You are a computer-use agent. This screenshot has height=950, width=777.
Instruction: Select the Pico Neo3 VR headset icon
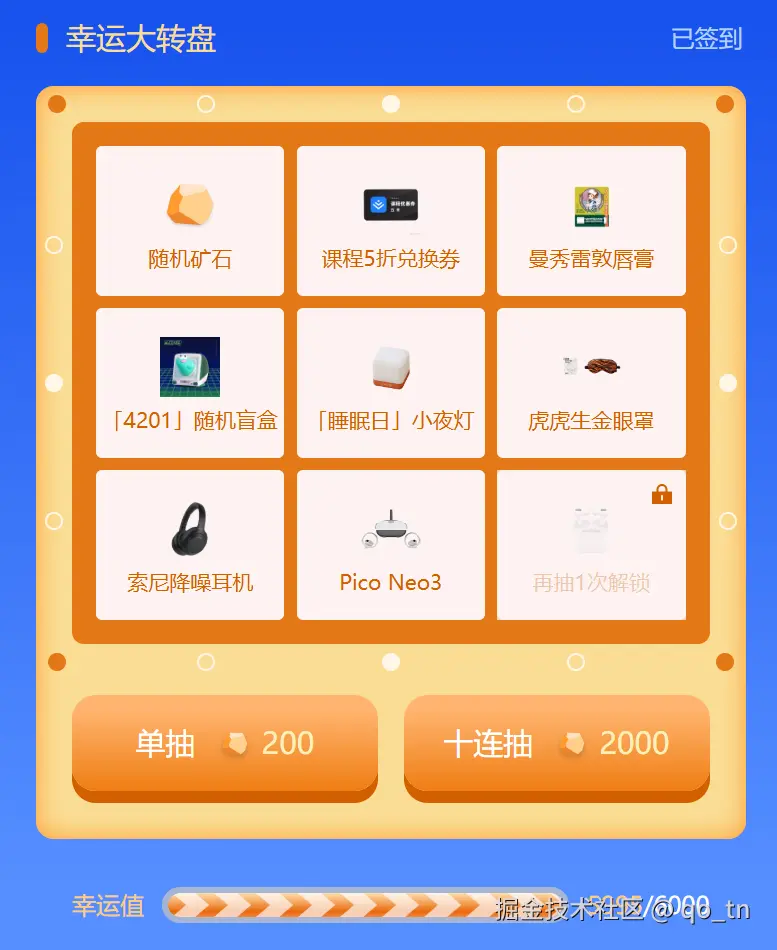pyautogui.click(x=390, y=525)
